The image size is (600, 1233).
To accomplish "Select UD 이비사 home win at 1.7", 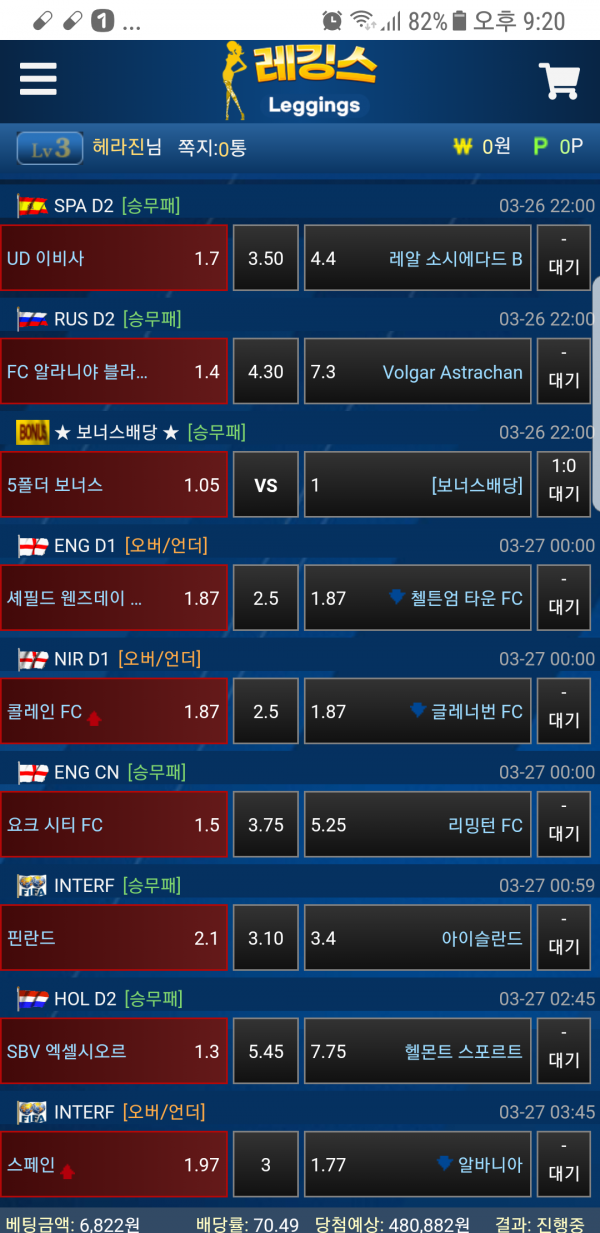I will (x=114, y=258).
